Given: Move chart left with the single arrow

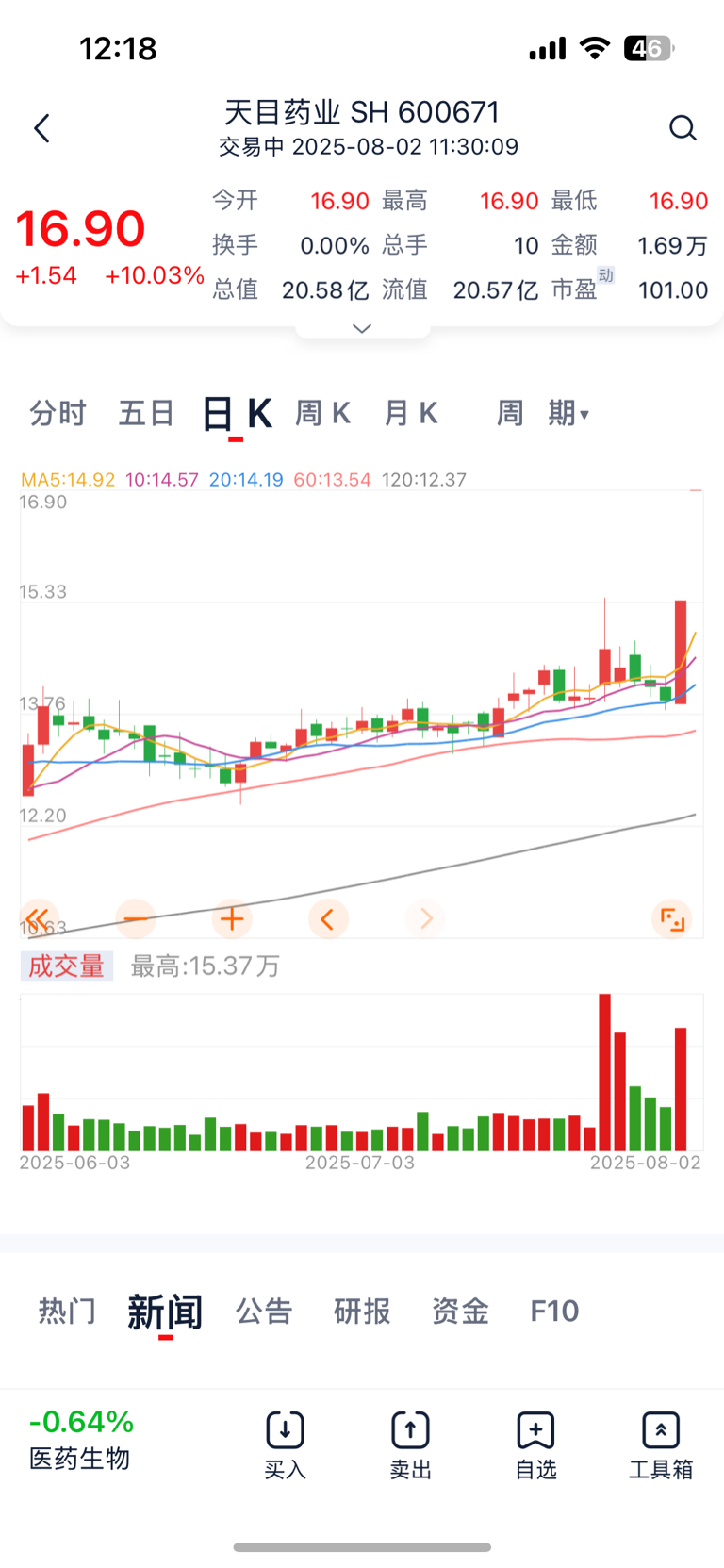Looking at the screenshot, I should [328, 918].
